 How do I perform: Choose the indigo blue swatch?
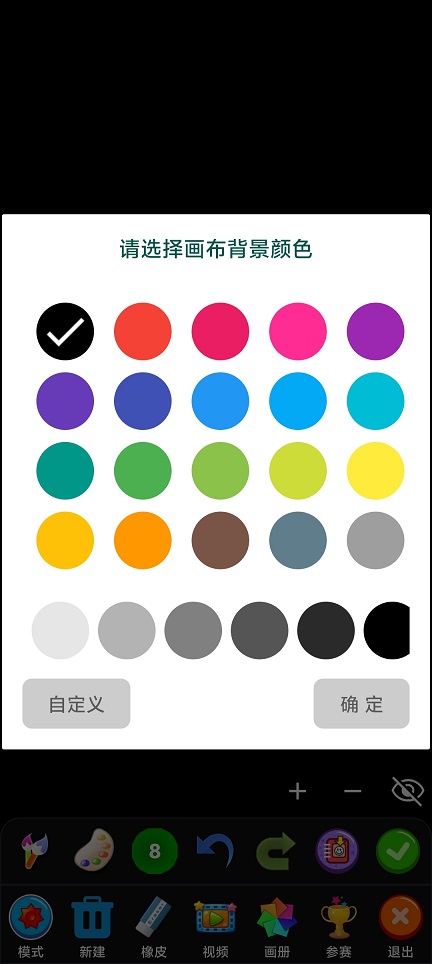pos(143,401)
